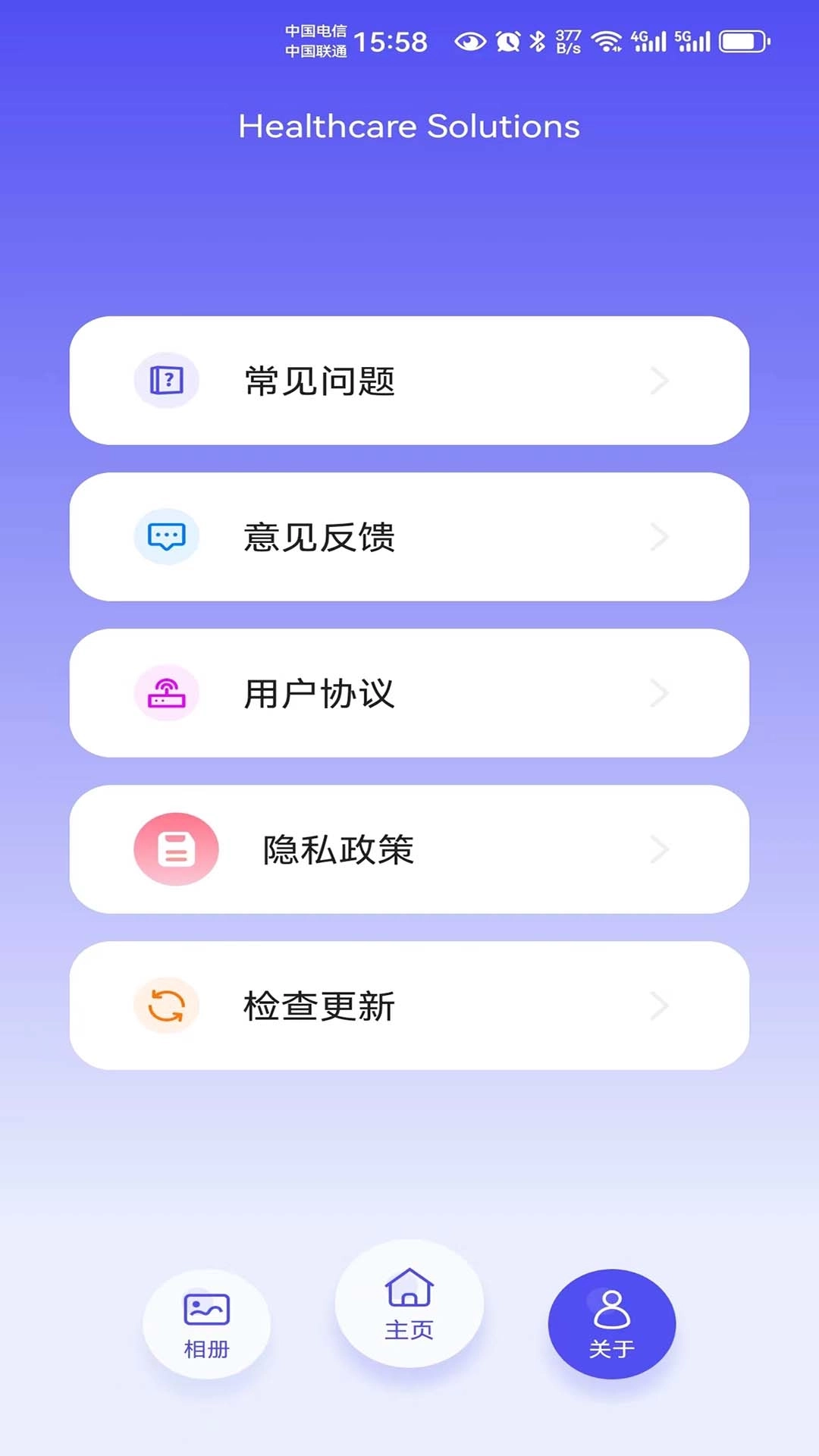View the 用户协议 user agreement
This screenshot has width=819, height=1456.
409,693
